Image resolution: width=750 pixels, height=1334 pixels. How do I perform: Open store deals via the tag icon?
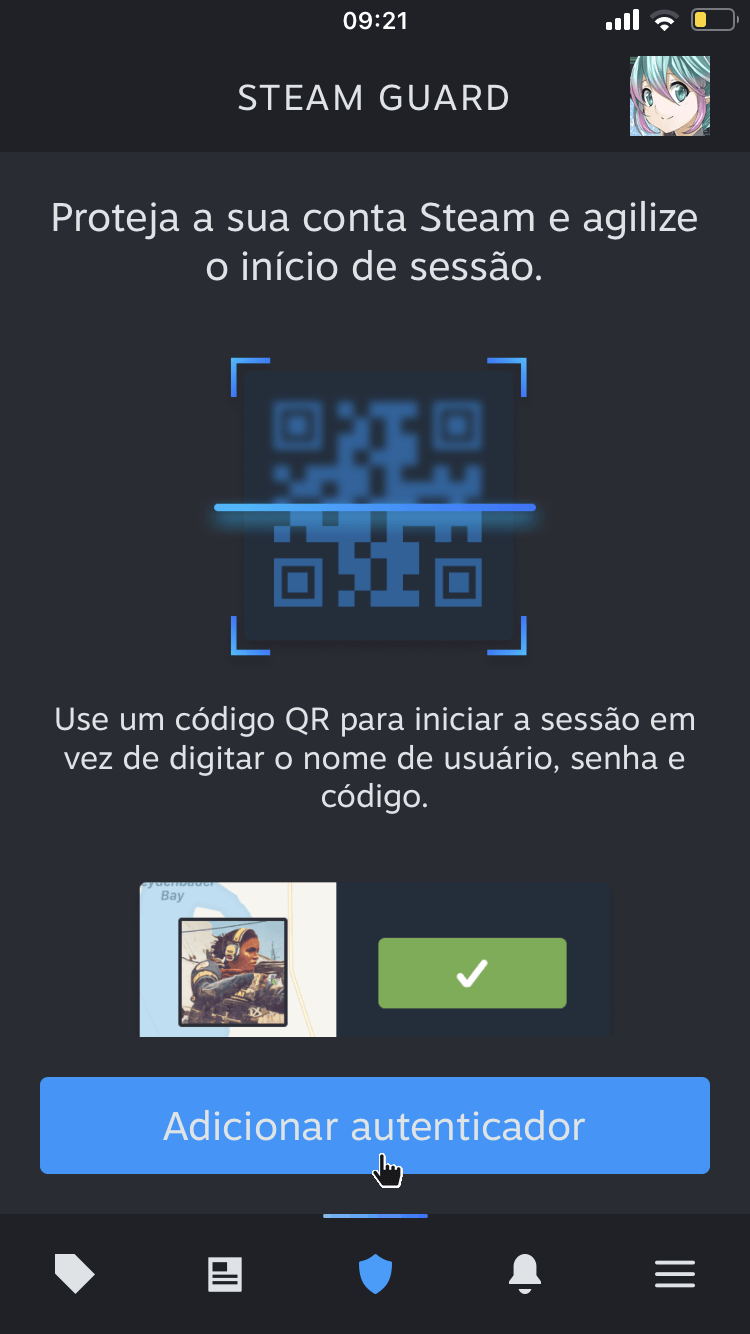75,1273
